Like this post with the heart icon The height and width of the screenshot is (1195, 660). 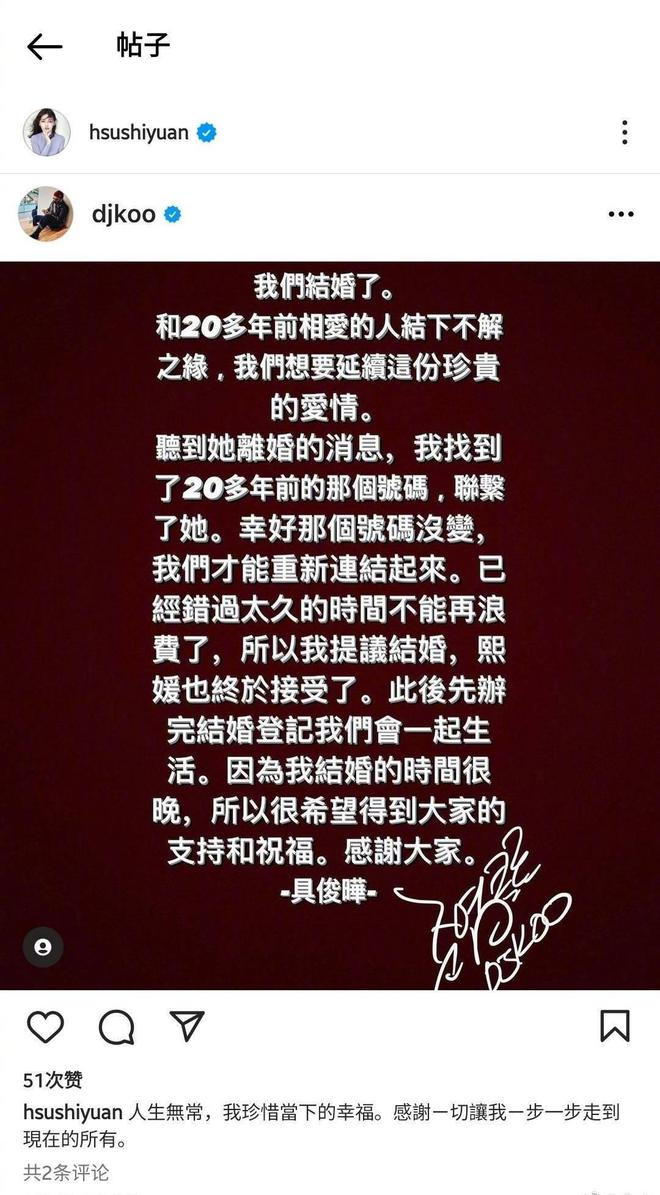tap(45, 1026)
